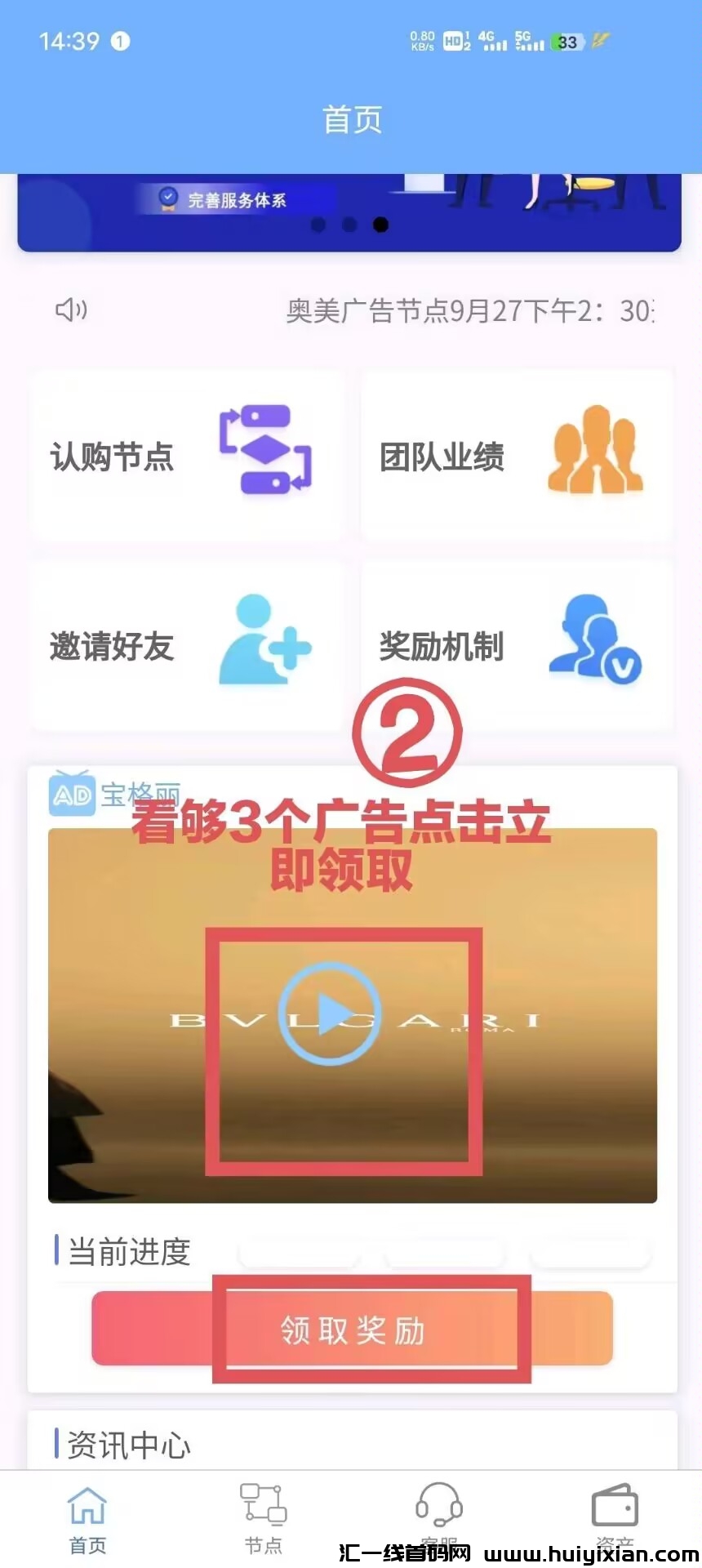Open the 邀请好友 card

[186, 645]
